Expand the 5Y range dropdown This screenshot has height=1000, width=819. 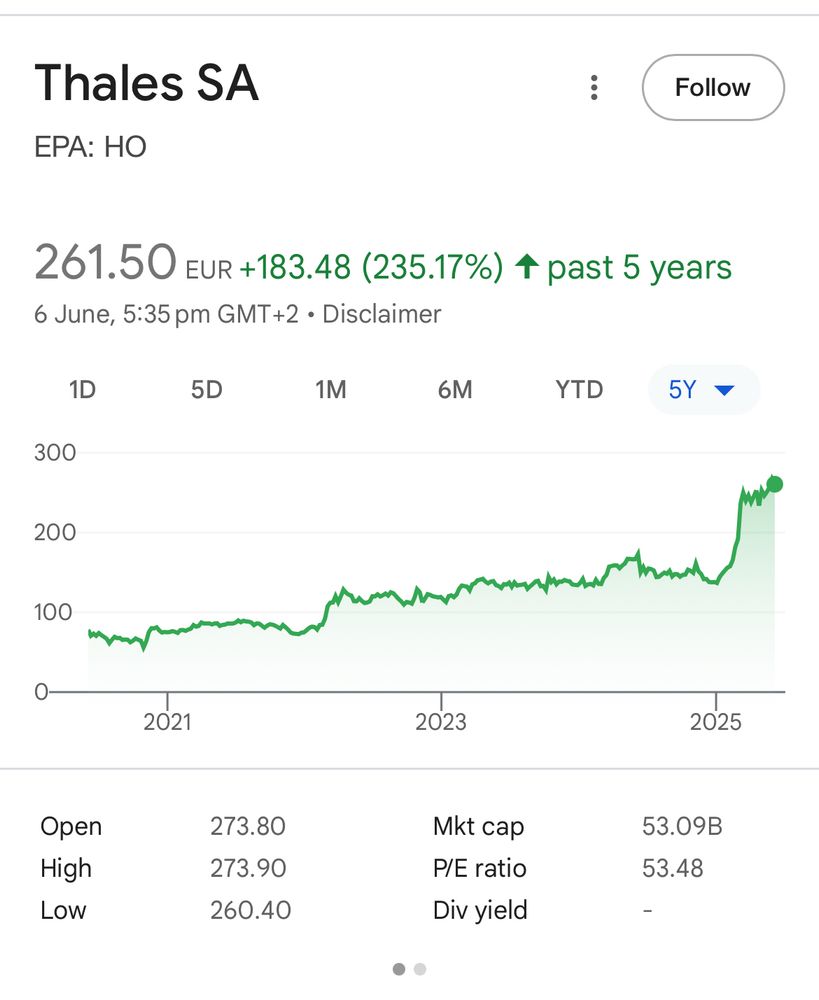coord(703,390)
